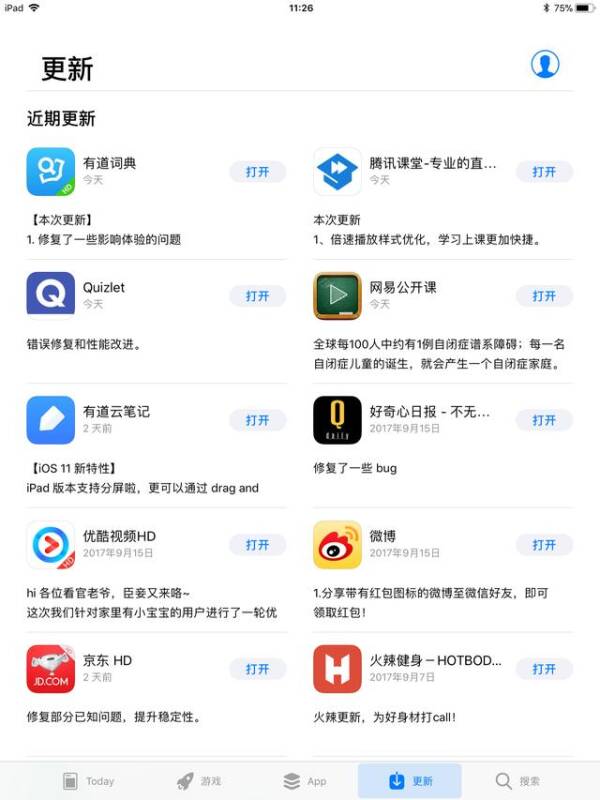Tap 打开 button for 微博
600x800 pixels.
click(544, 545)
